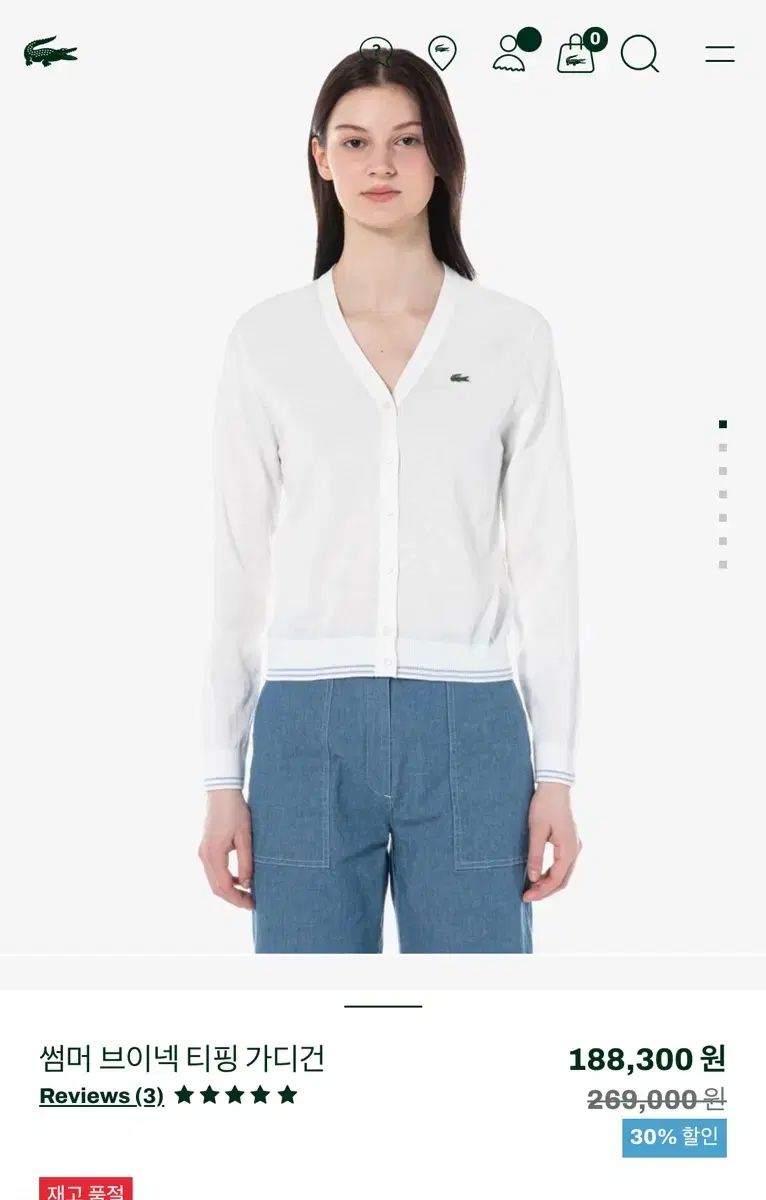This screenshot has width=766, height=1200.
Task: Open the help chat icon
Action: (376, 52)
